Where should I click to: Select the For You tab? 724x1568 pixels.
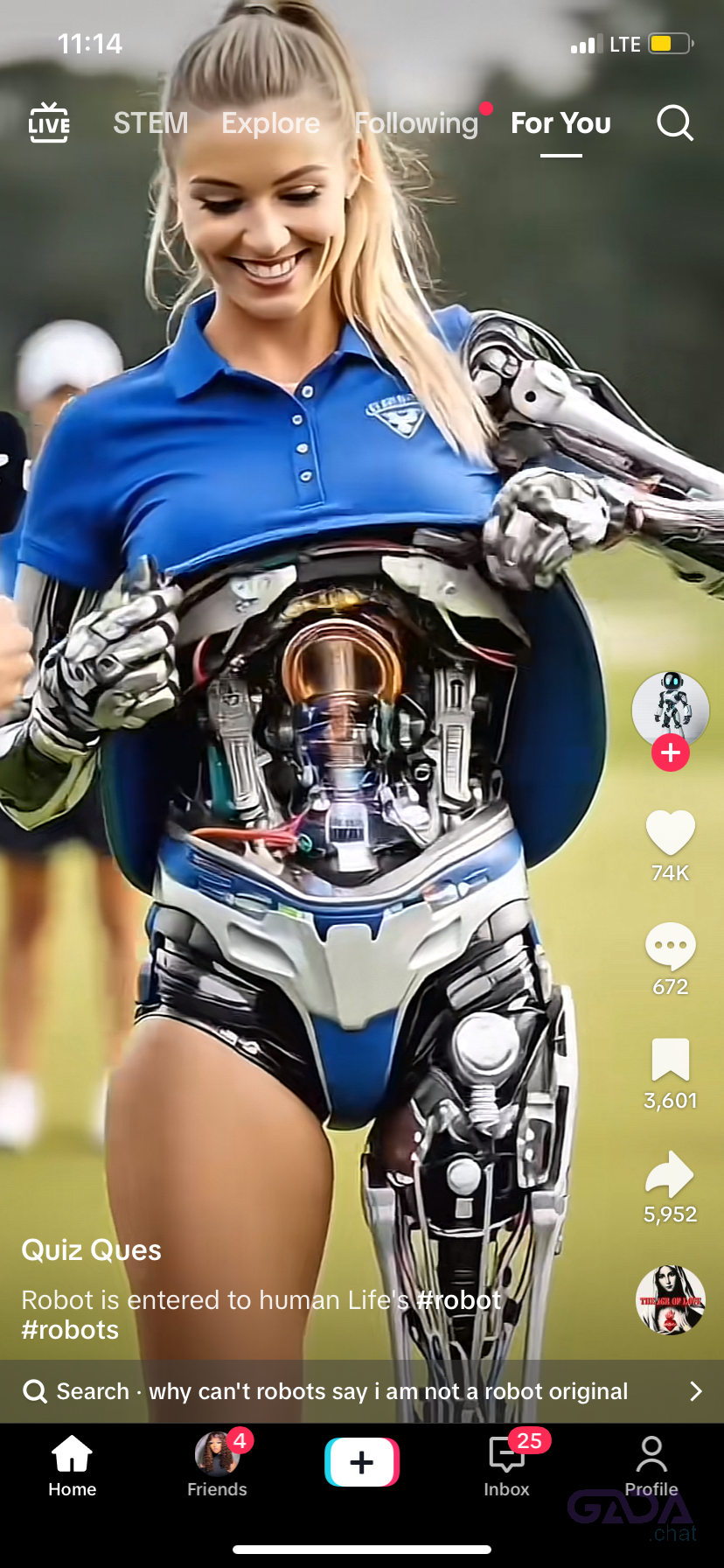pyautogui.click(x=560, y=123)
